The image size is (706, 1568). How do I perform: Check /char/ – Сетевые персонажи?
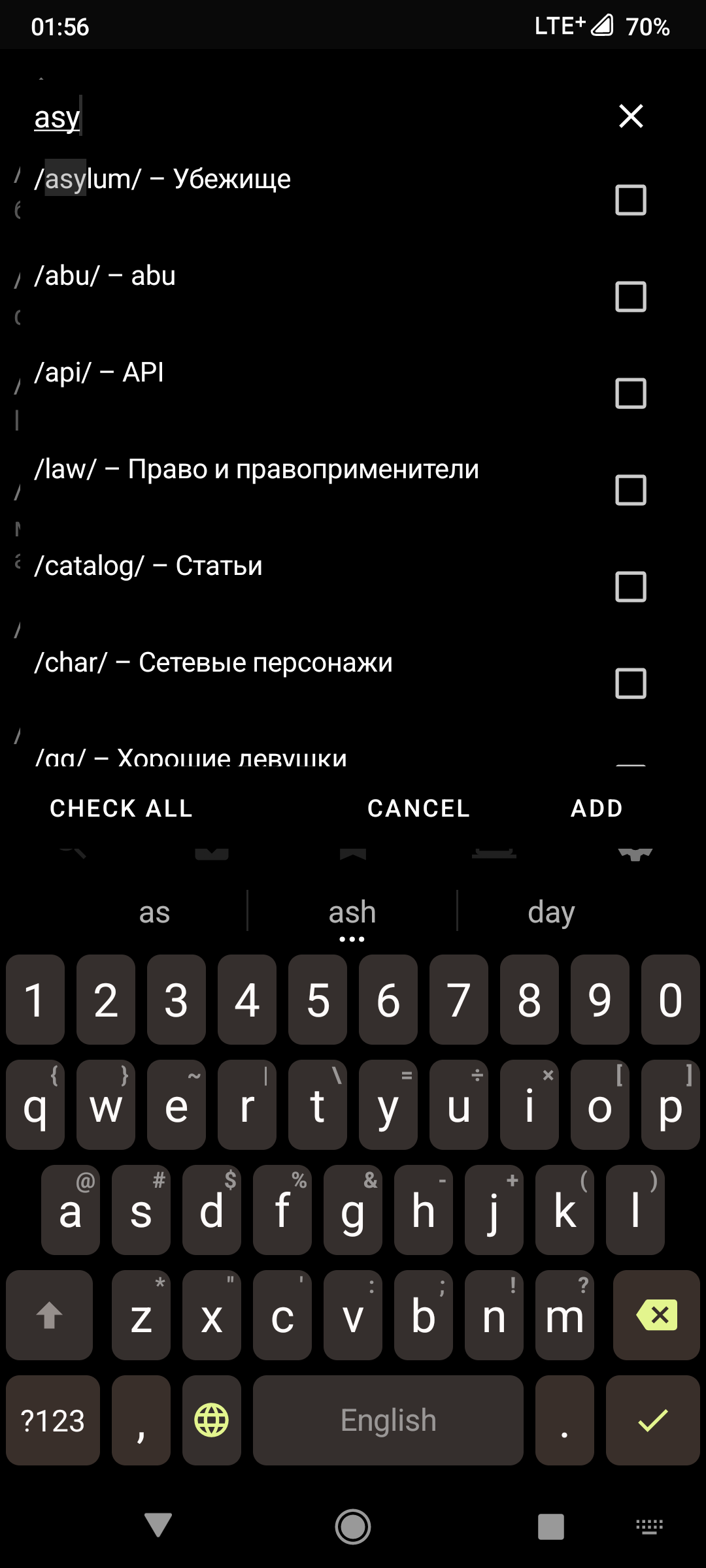tap(631, 683)
